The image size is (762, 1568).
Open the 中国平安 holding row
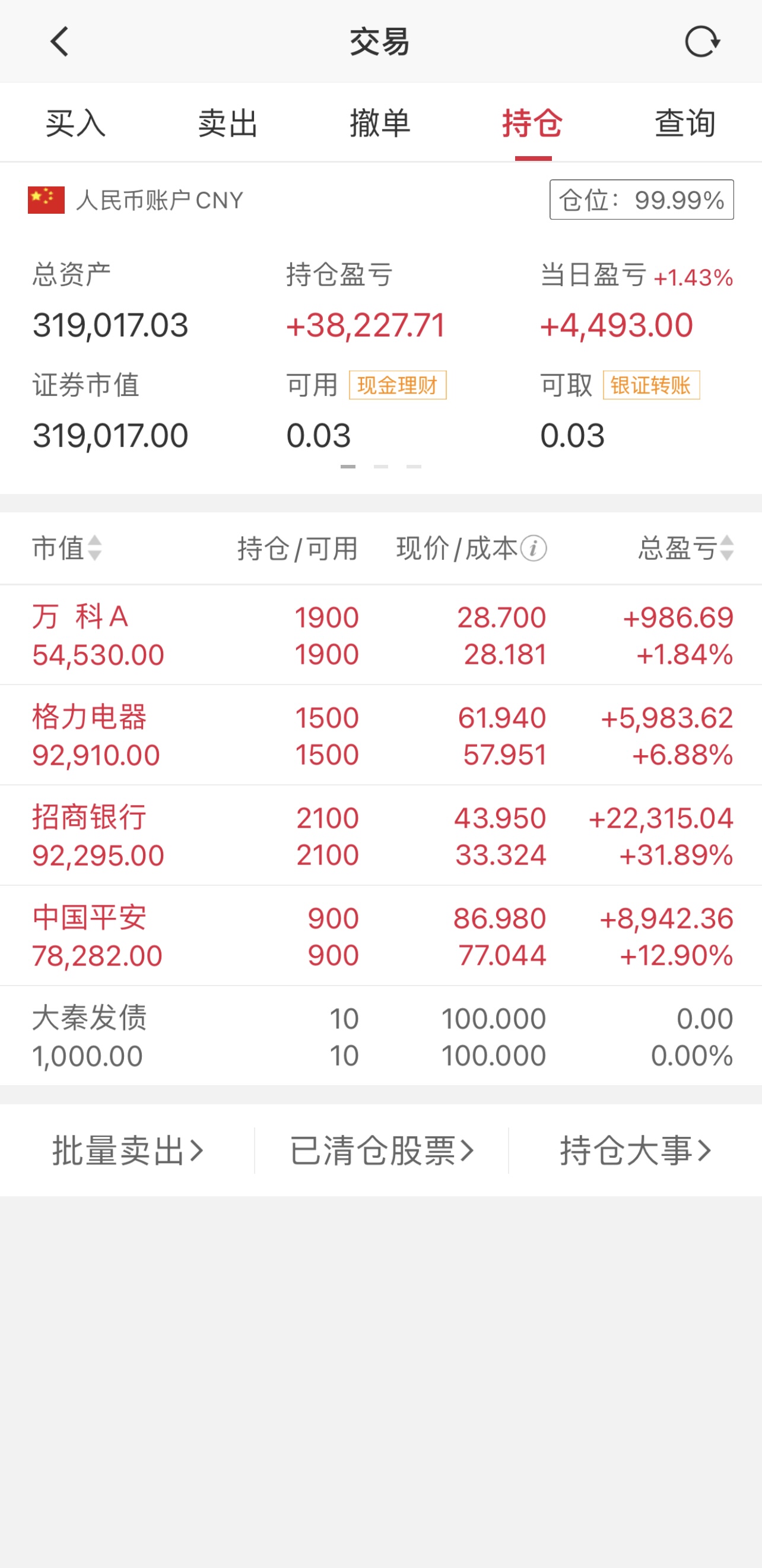click(381, 936)
